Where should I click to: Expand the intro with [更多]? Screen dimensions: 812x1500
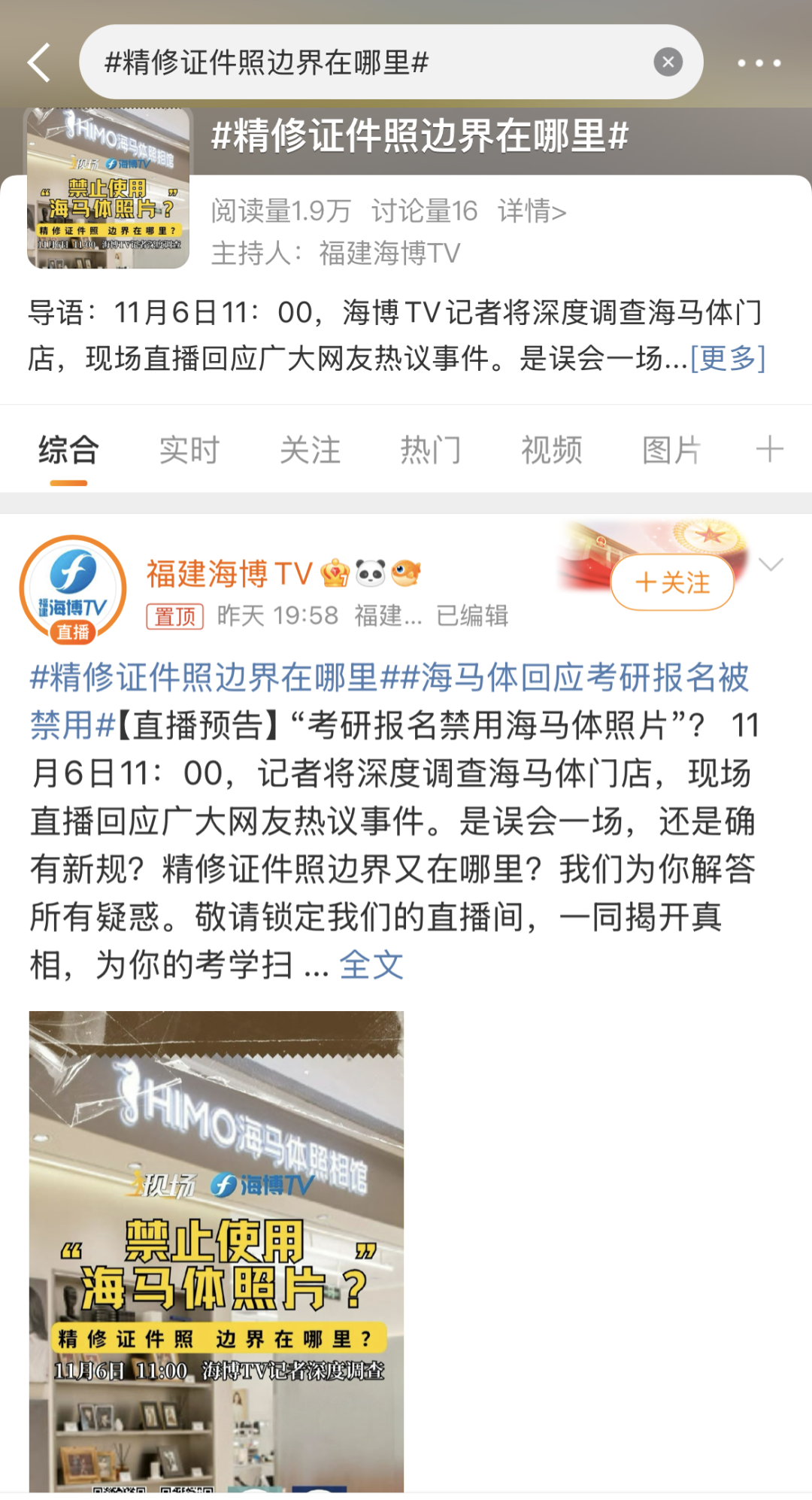[x=727, y=358]
